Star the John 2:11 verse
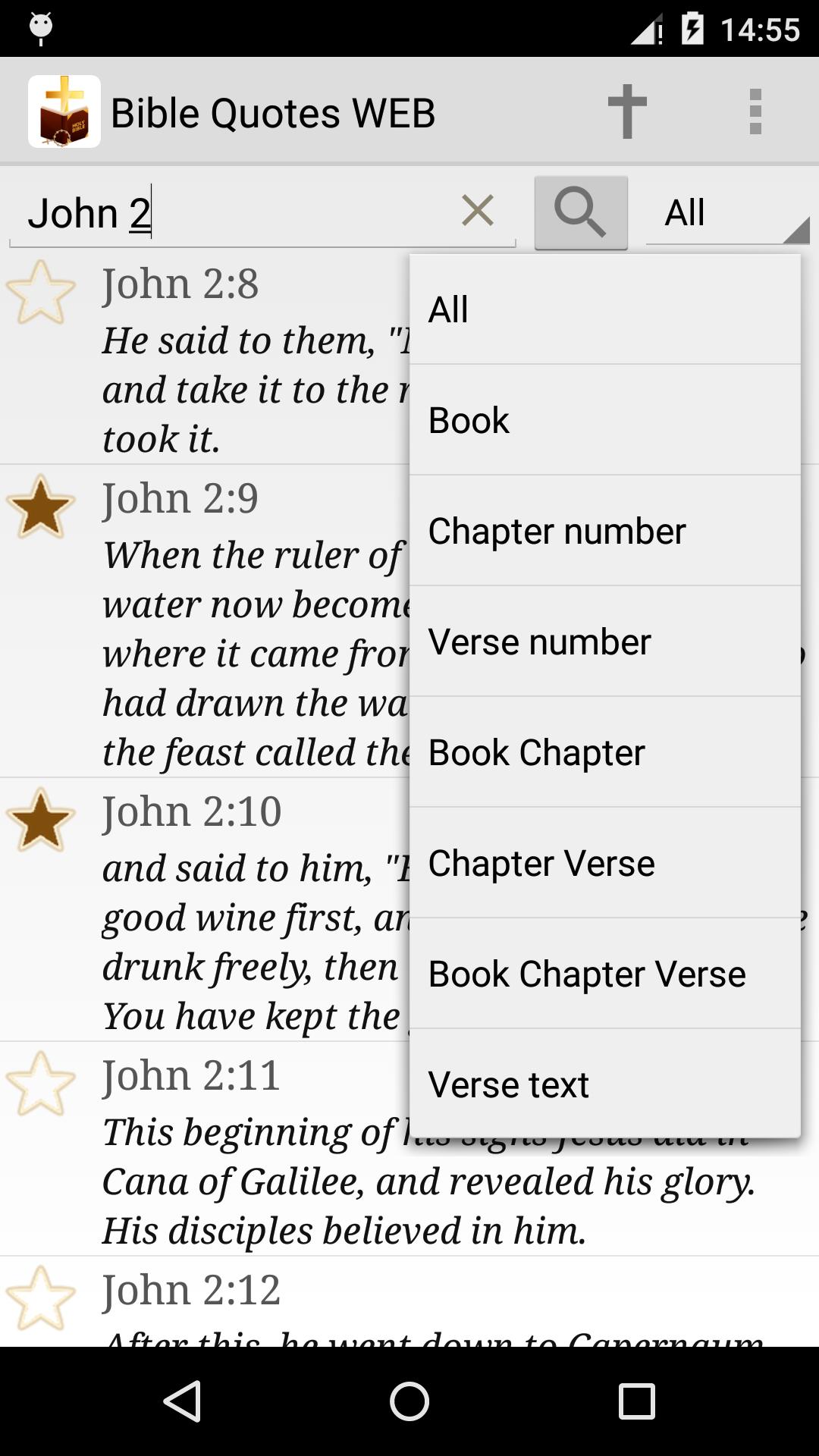The width and height of the screenshot is (819, 1456). pyautogui.click(x=41, y=1084)
